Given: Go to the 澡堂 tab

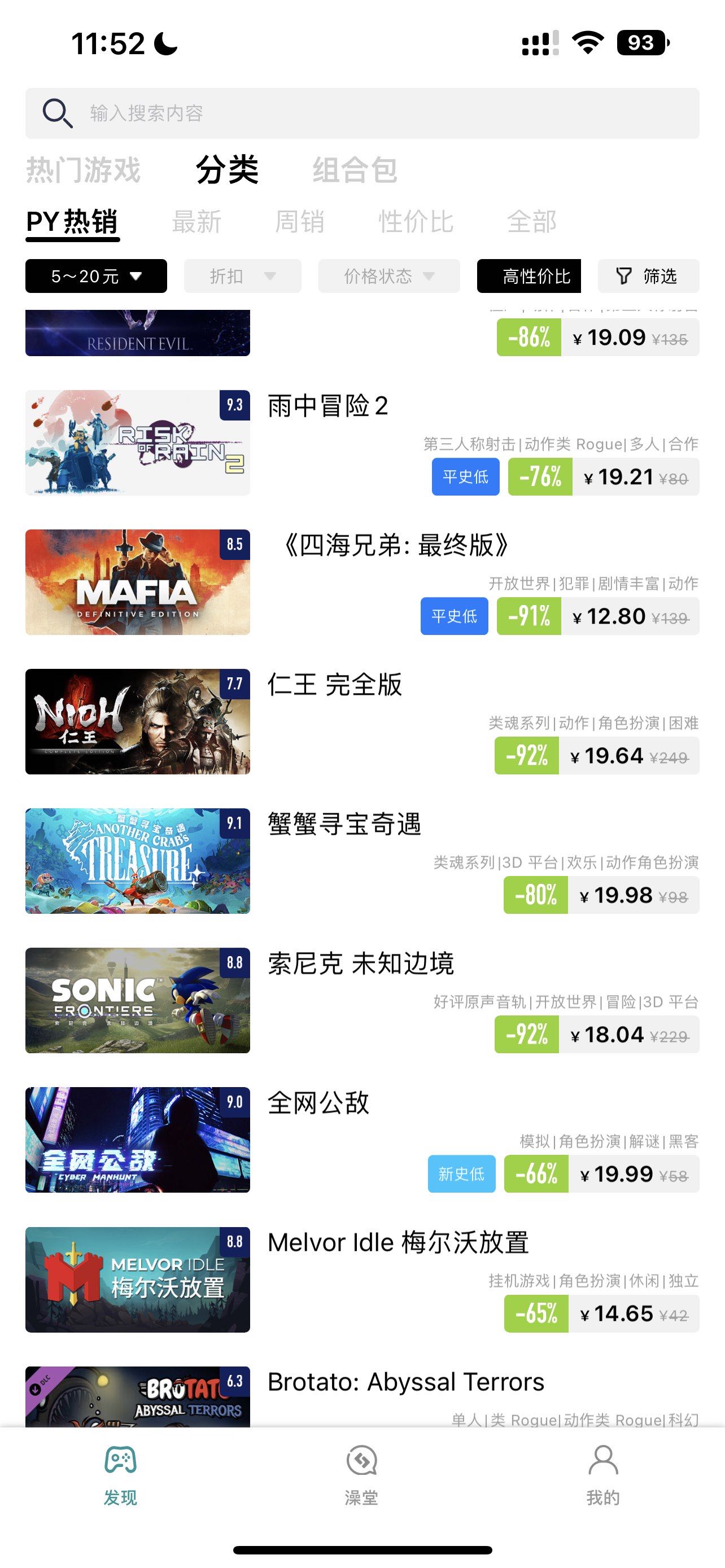Looking at the screenshot, I should [x=361, y=1474].
